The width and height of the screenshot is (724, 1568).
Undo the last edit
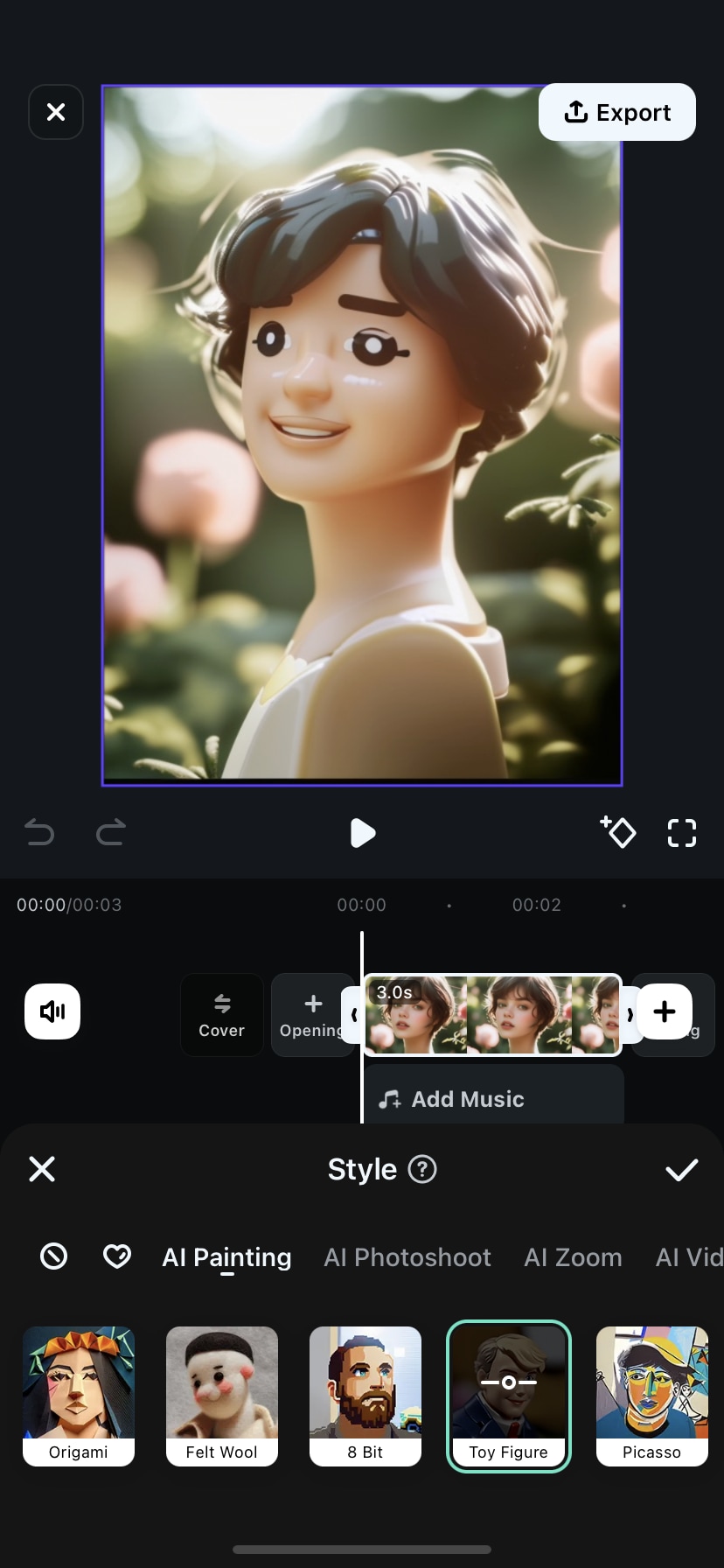[x=39, y=832]
